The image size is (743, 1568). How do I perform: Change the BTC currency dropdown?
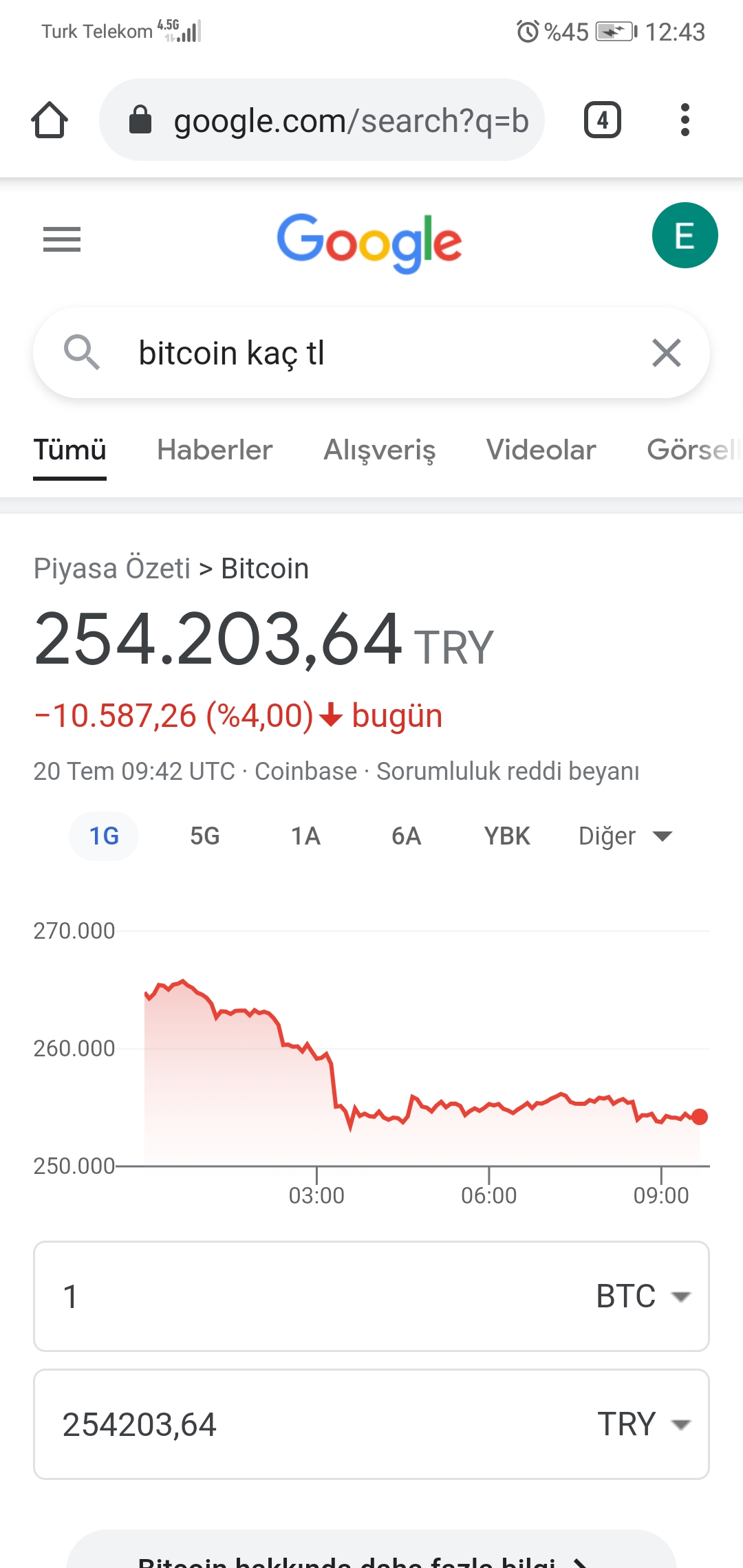[643, 1296]
